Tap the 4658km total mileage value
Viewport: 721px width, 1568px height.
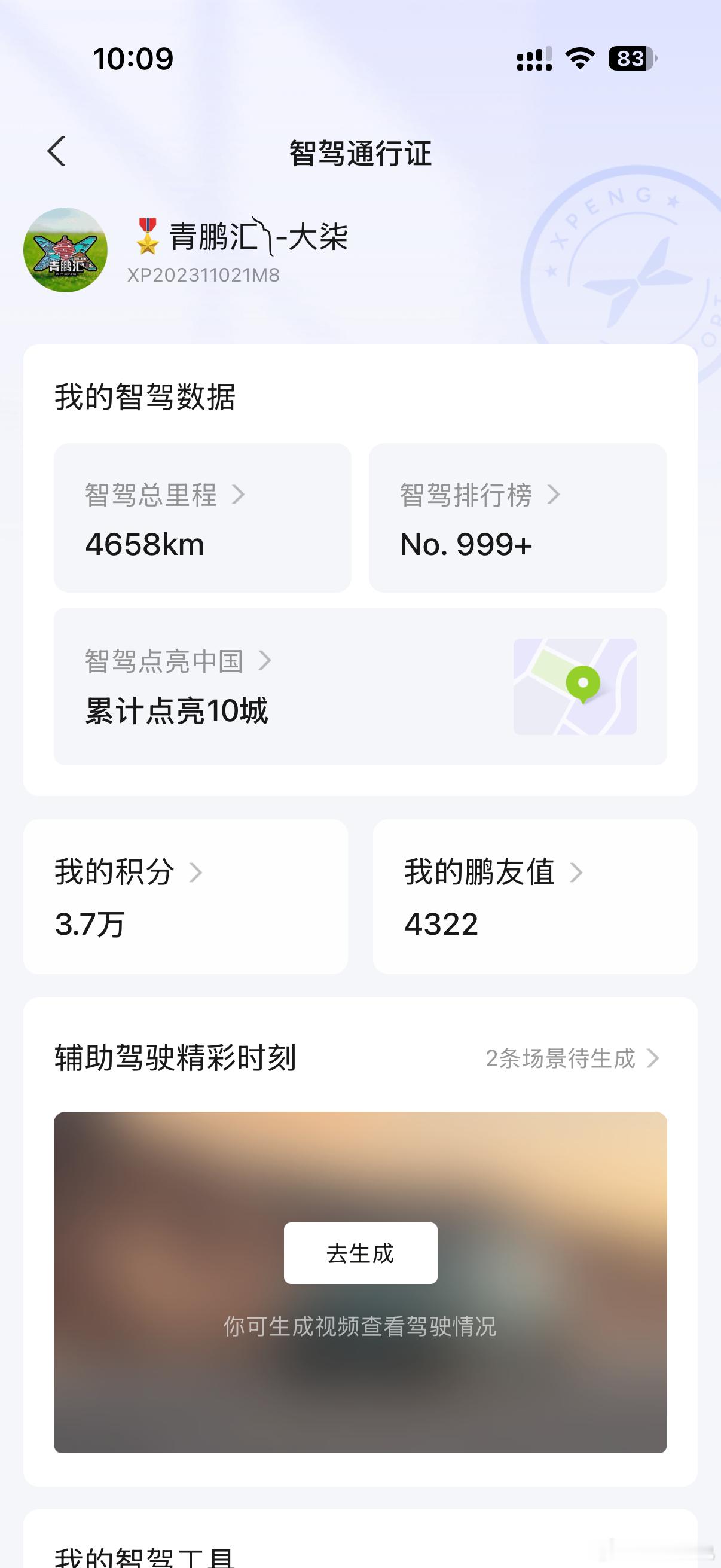(x=146, y=544)
